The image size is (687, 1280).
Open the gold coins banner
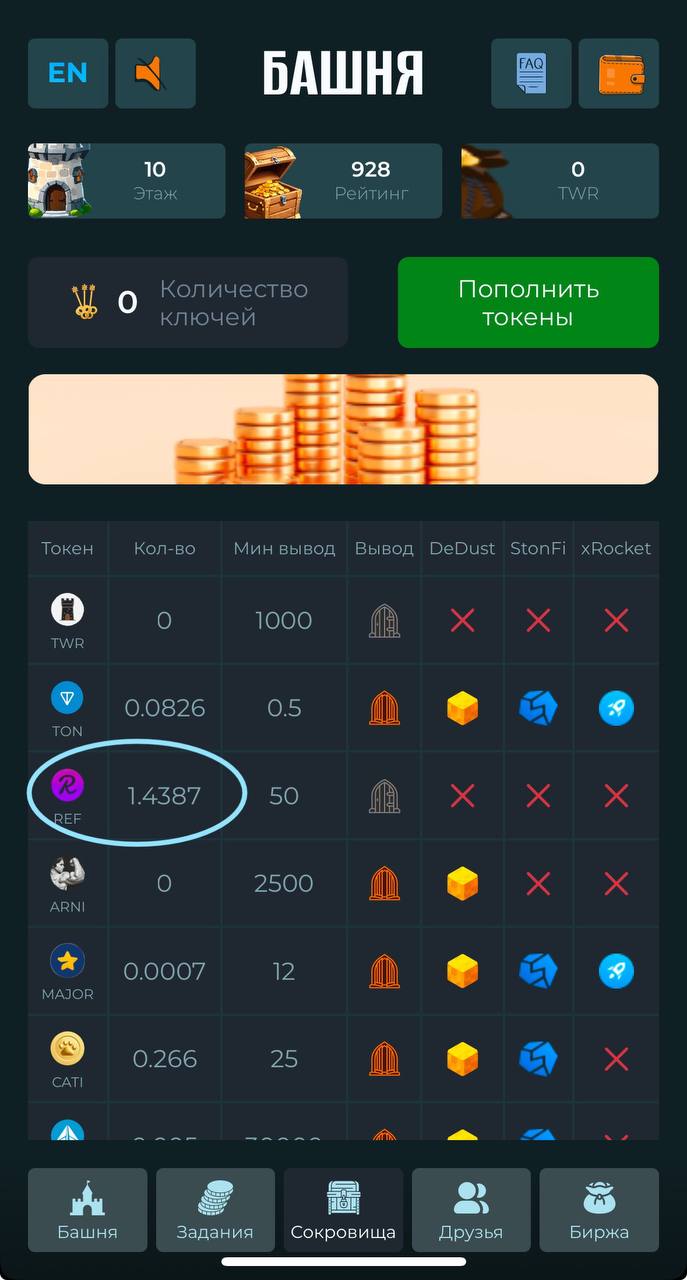tap(343, 429)
